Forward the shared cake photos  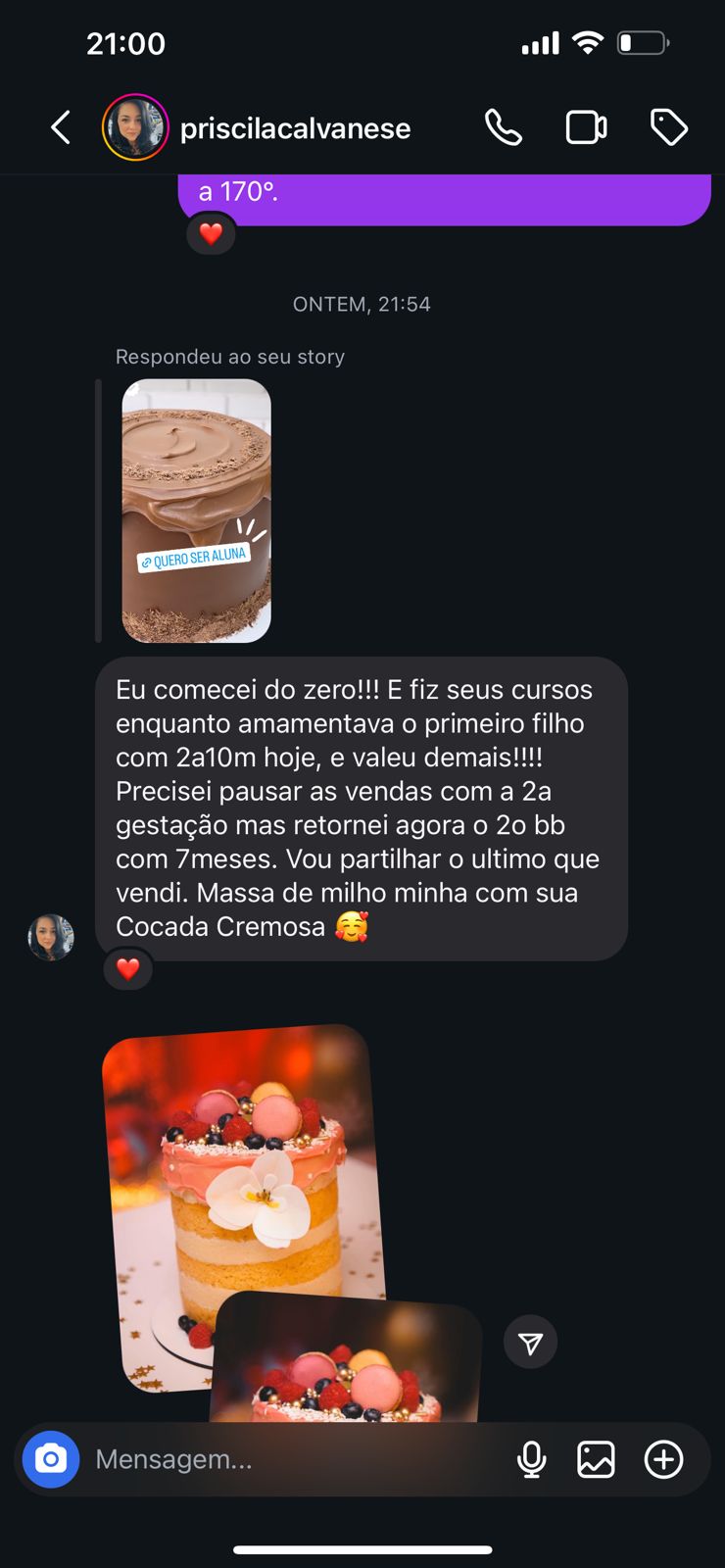point(530,1343)
